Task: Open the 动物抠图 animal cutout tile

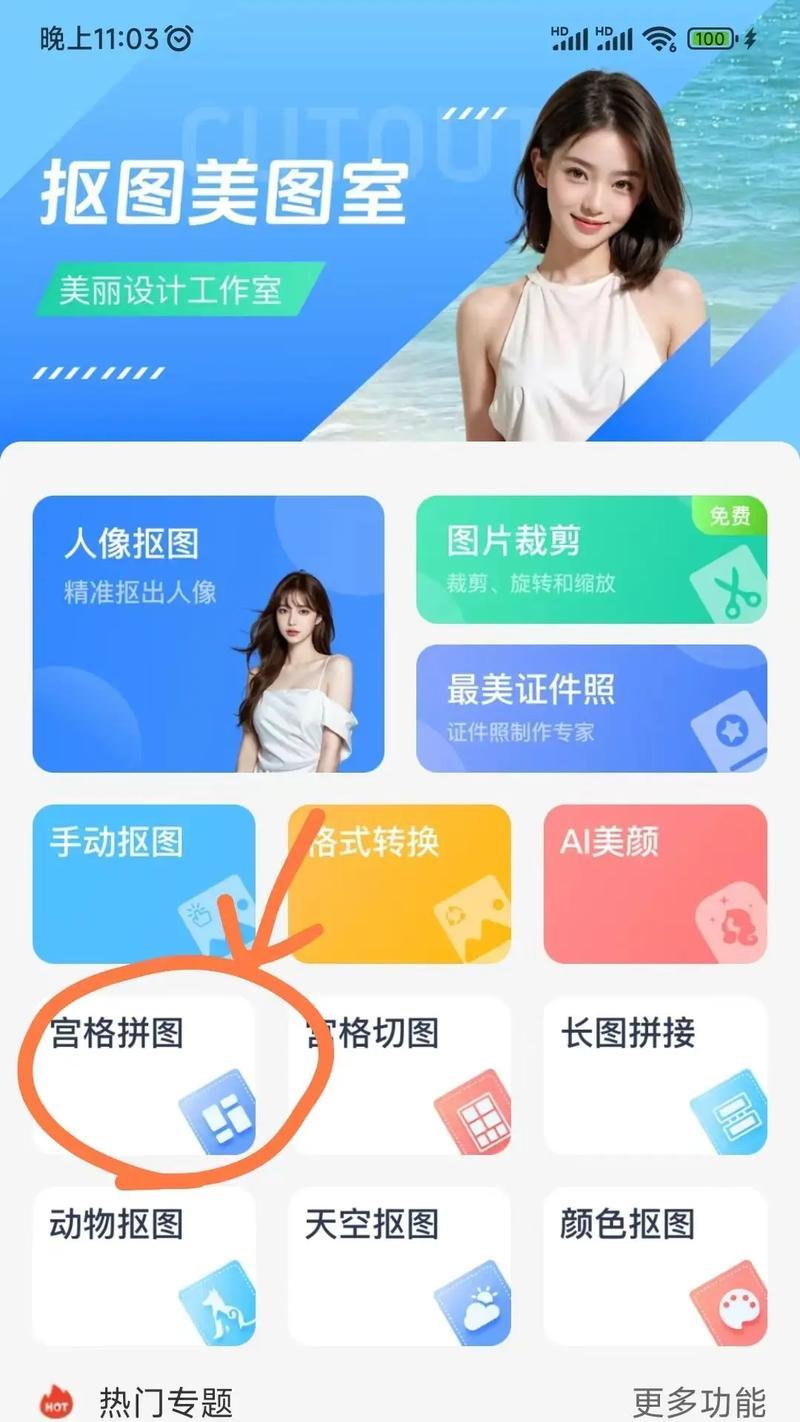Action: tap(144, 1266)
